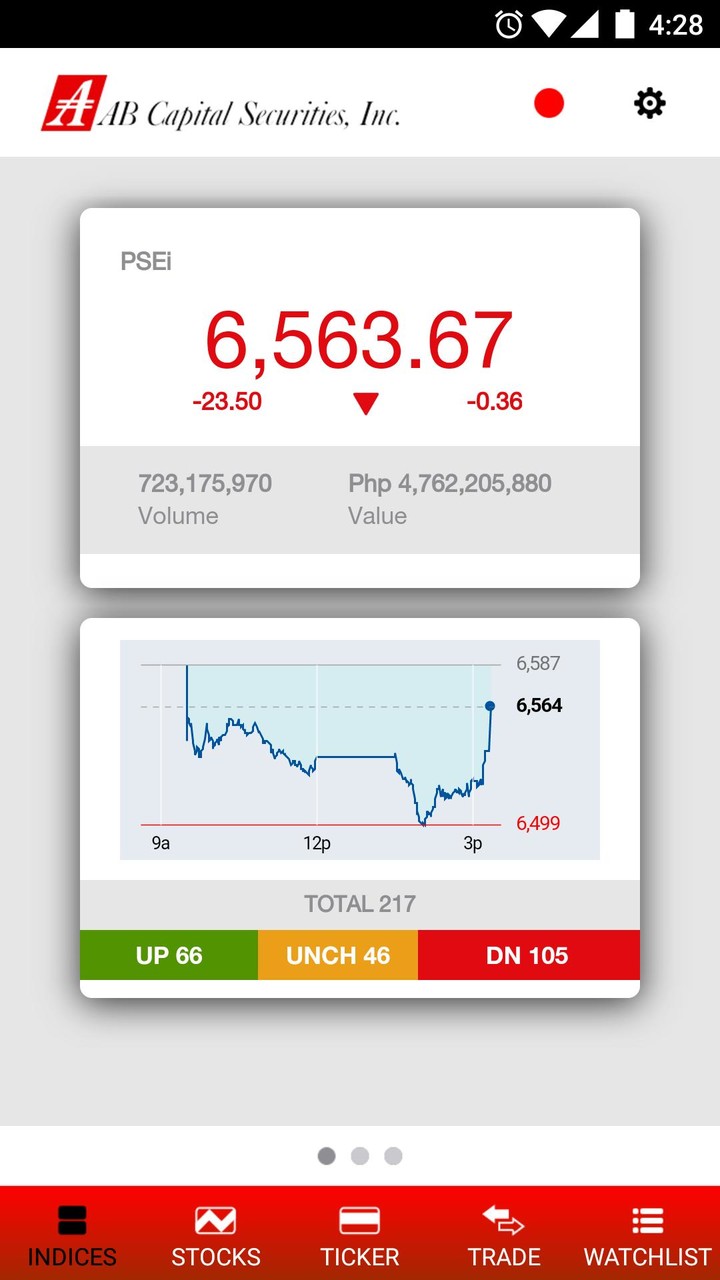This screenshot has width=720, height=1280.
Task: Tap the red declining arrow indicator
Action: coord(366,401)
